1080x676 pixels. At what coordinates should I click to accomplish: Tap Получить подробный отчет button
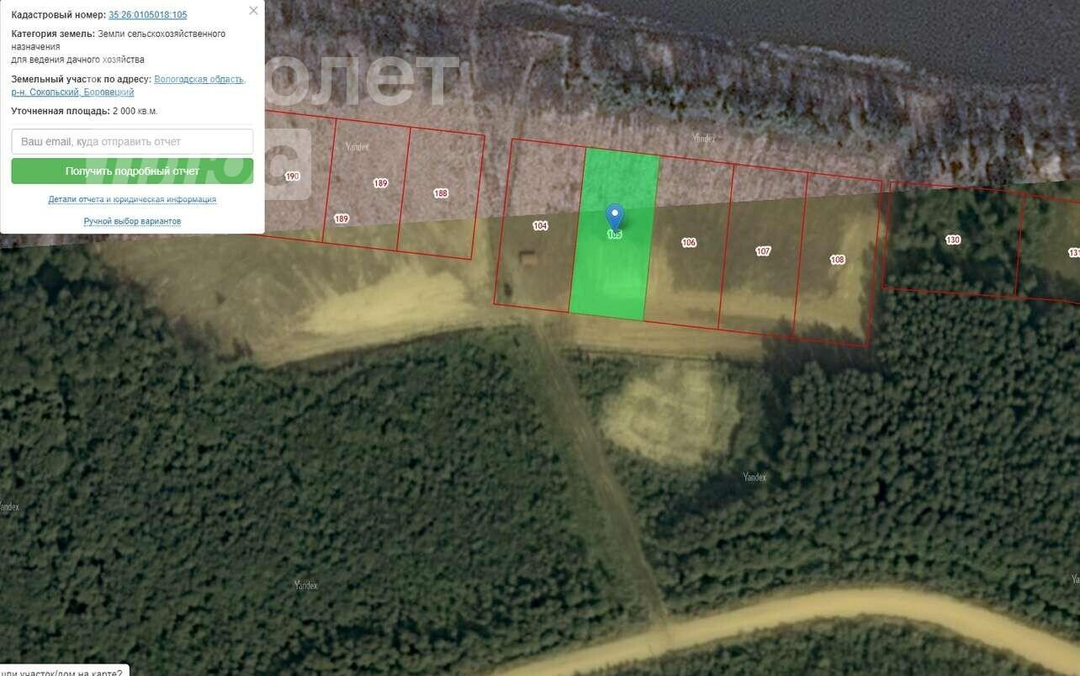point(132,171)
